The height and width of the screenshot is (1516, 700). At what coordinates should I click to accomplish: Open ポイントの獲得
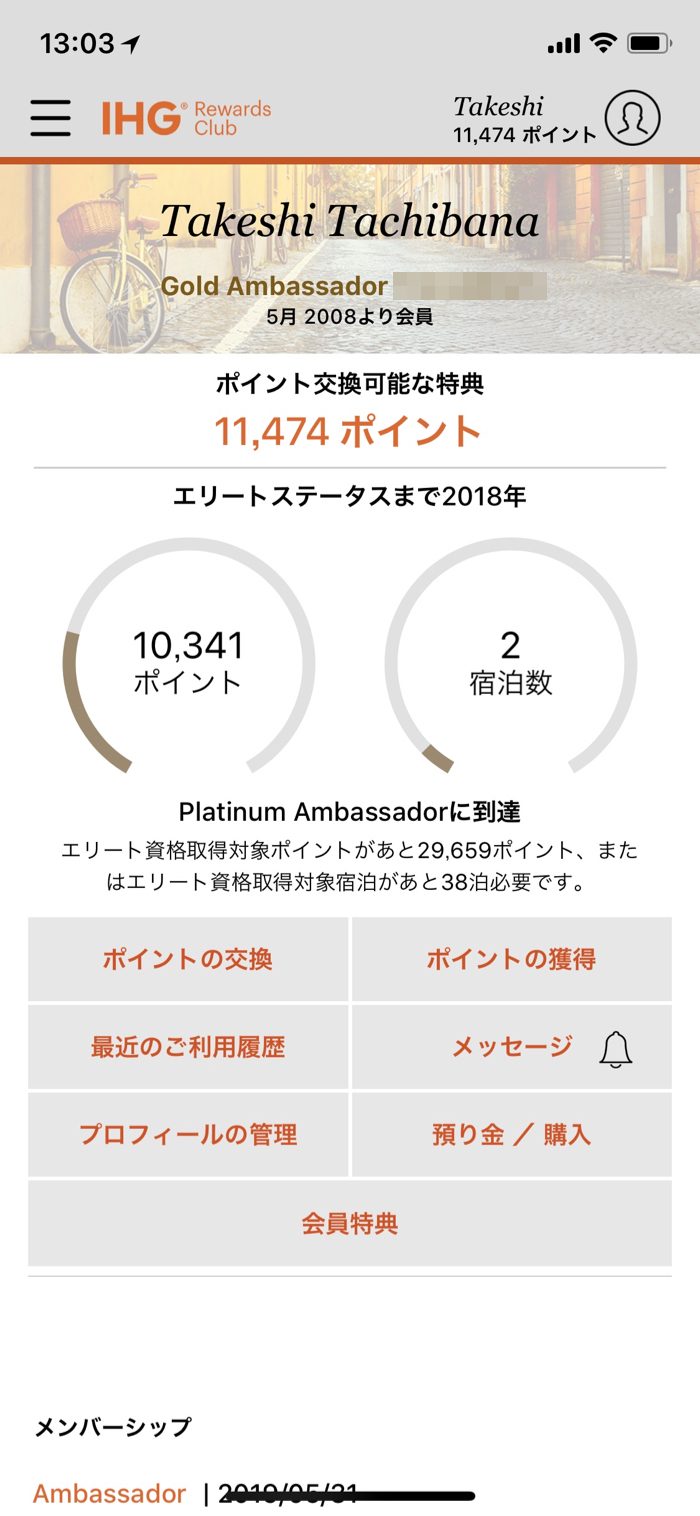(511, 959)
